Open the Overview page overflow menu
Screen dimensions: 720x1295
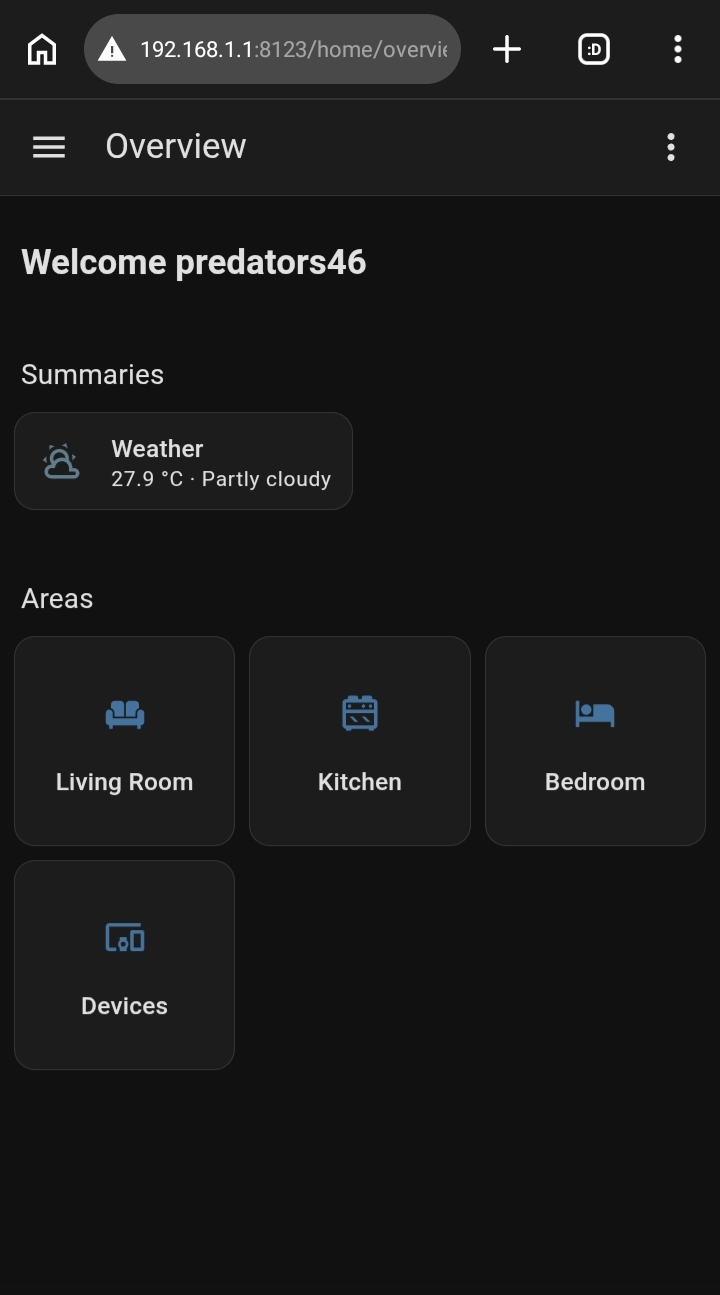pos(671,147)
